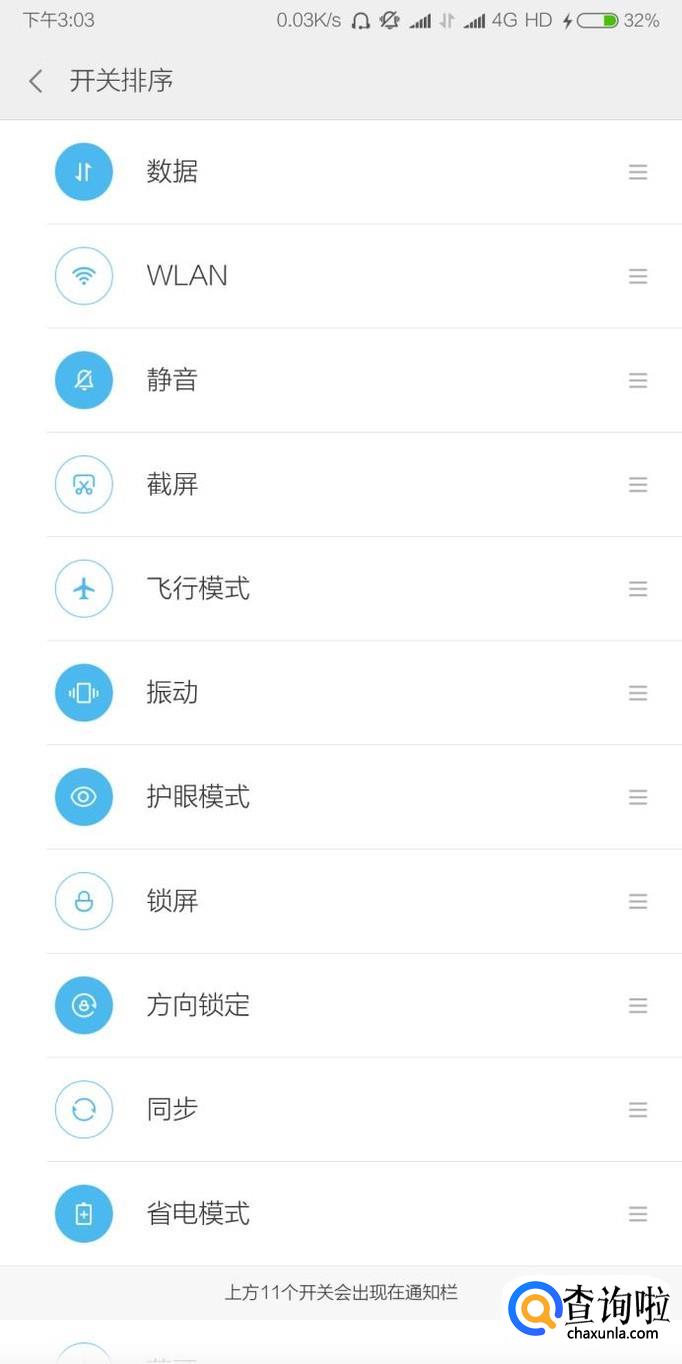The height and width of the screenshot is (1364, 682).
Task: Touch the reorder handle beside 数据
Action: pos(638,172)
